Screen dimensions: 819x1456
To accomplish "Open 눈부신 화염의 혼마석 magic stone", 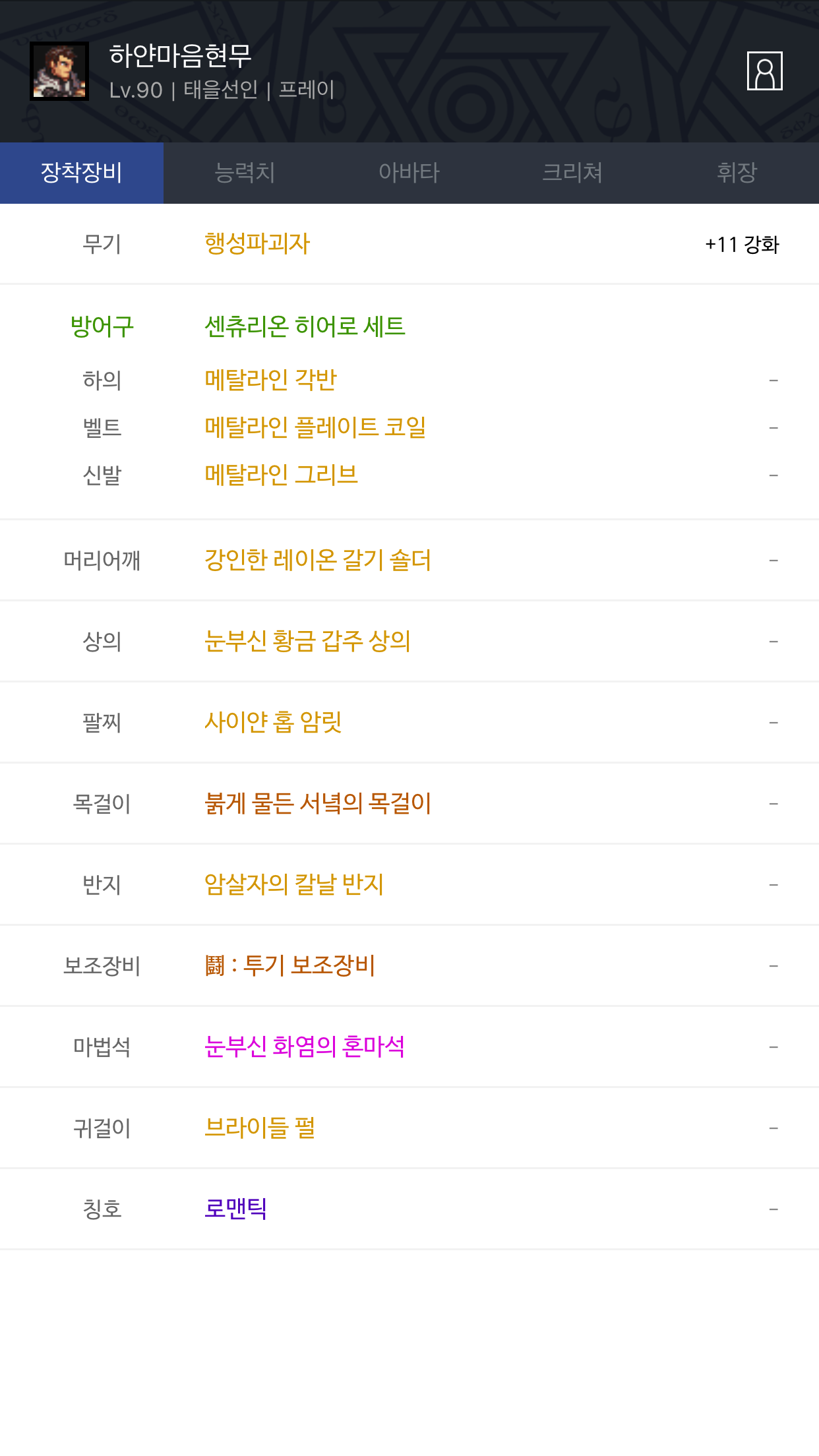I will click(305, 1046).
